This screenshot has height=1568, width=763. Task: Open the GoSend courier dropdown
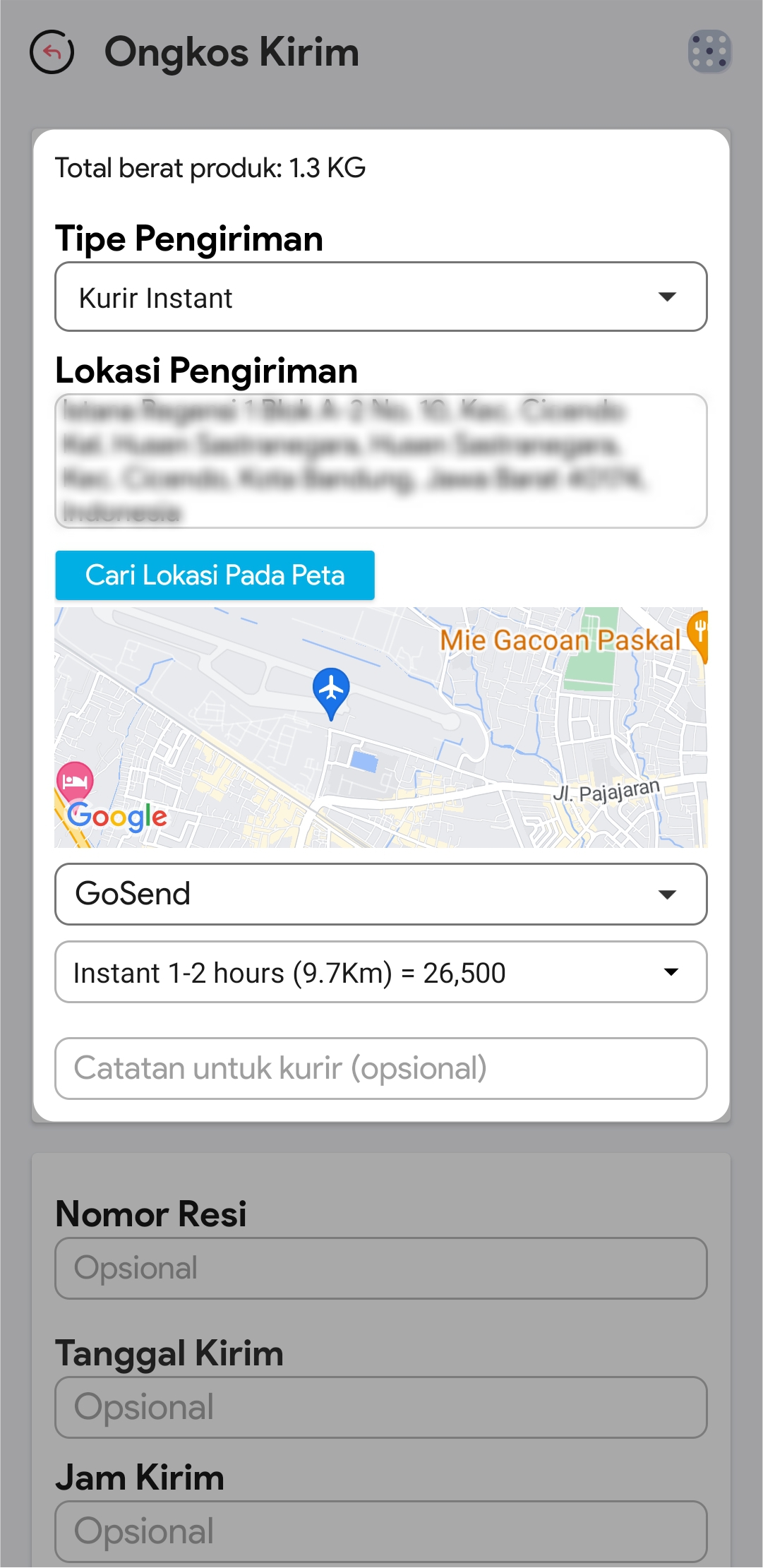coord(381,894)
